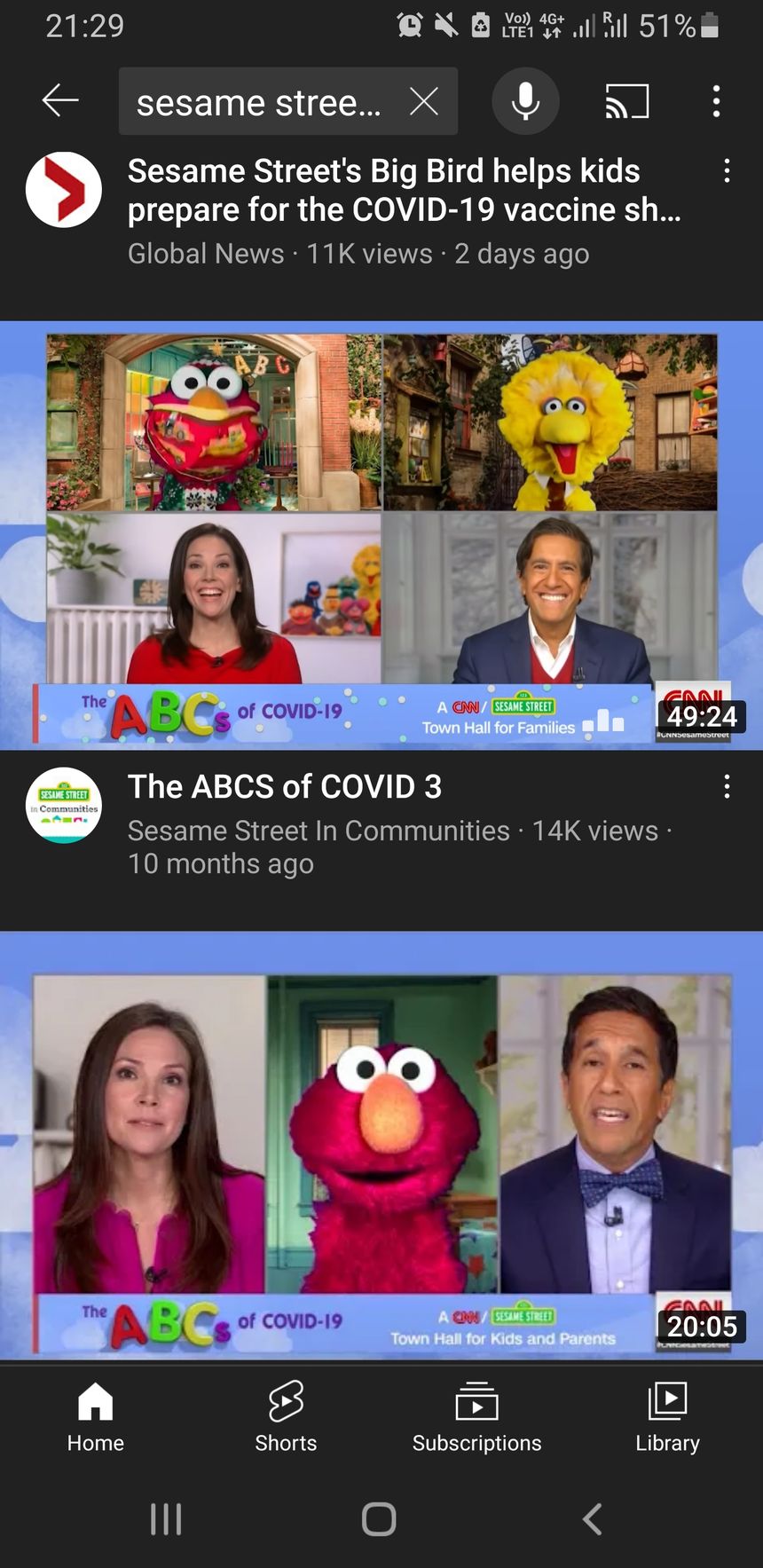Clear the search text
The width and height of the screenshot is (763, 1568).
(424, 102)
